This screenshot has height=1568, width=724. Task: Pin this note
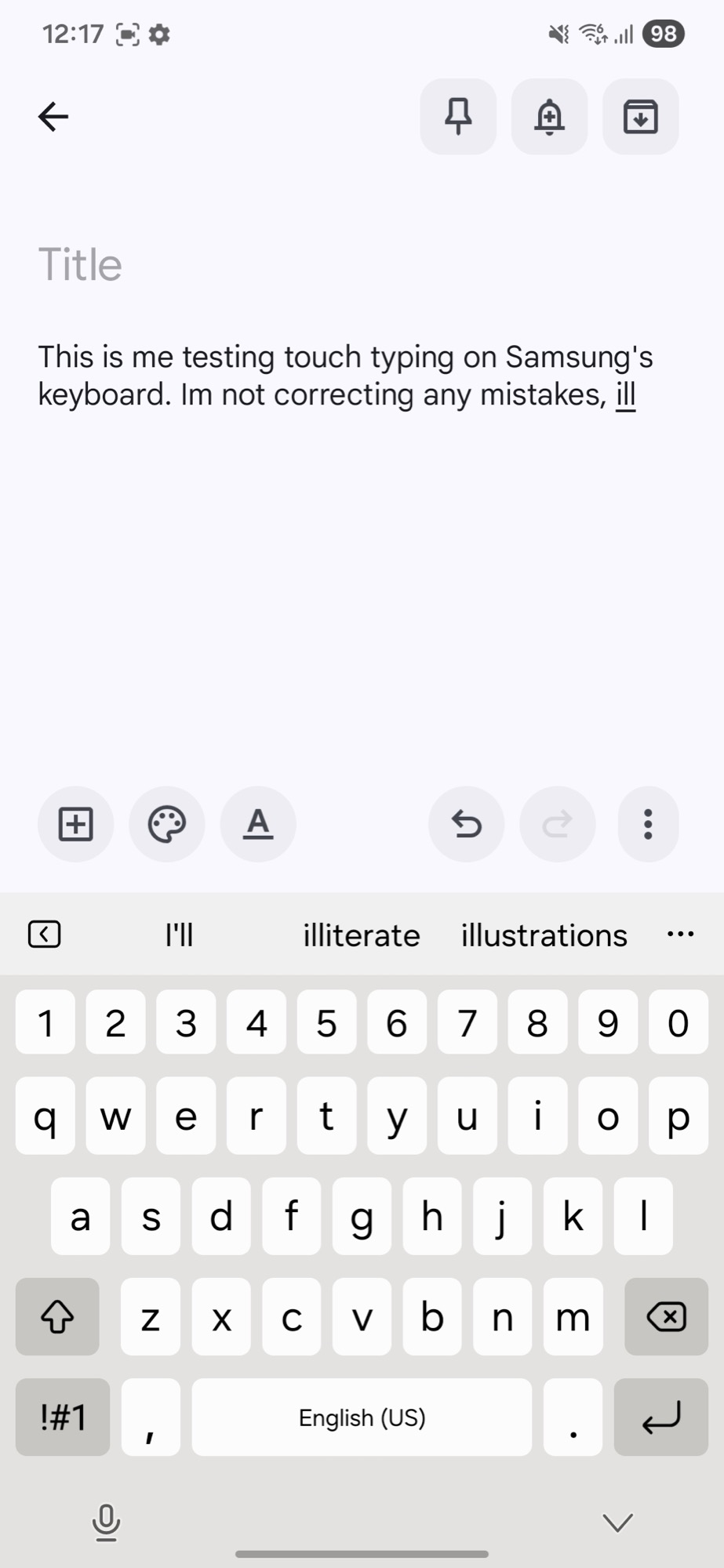pos(458,117)
